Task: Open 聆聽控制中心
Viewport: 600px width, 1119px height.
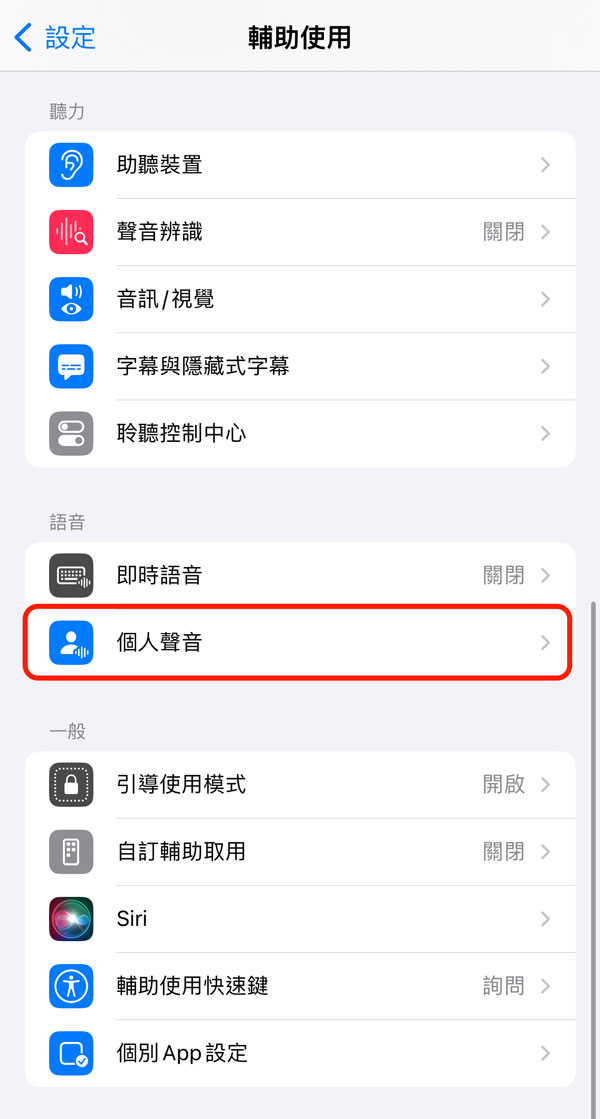Action: coord(300,433)
